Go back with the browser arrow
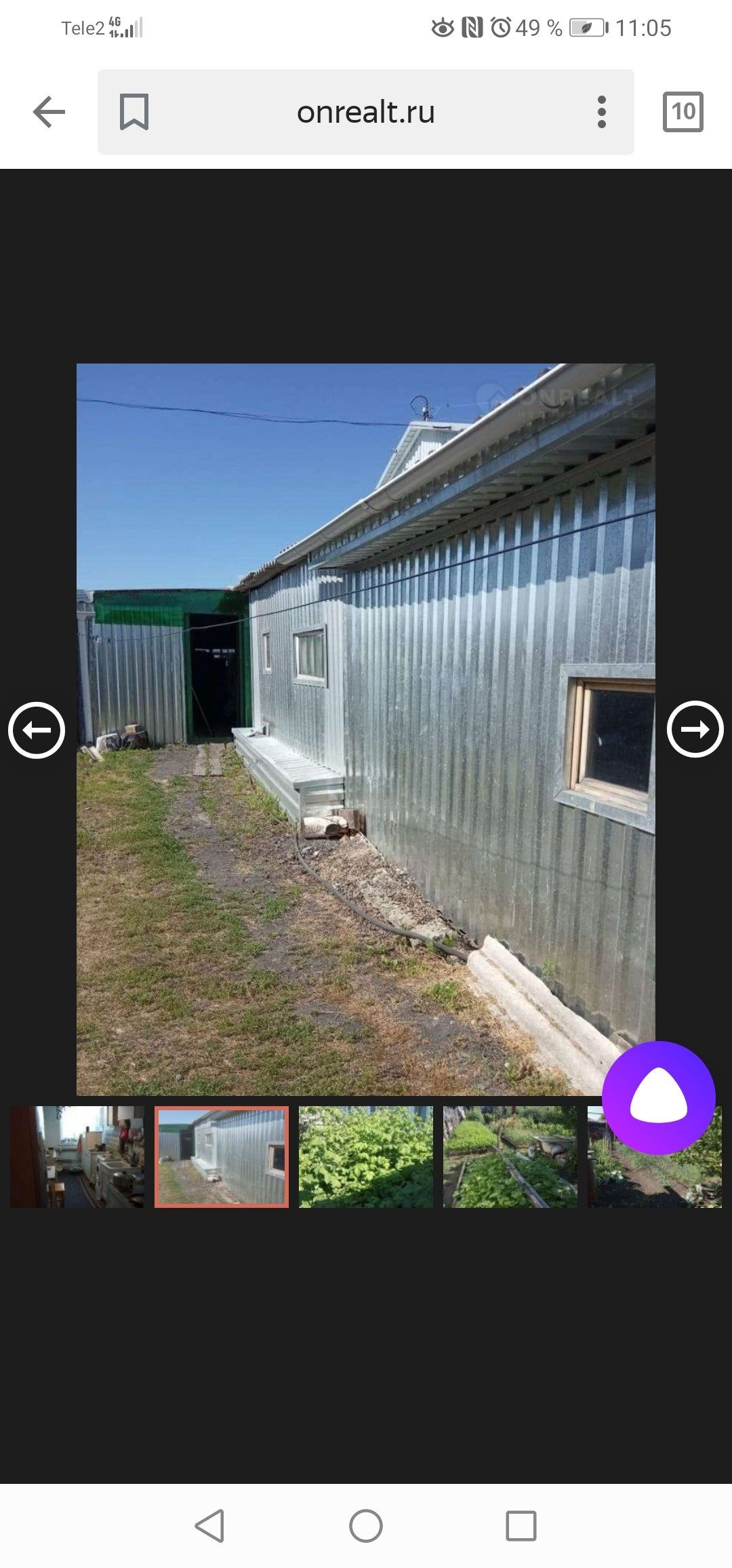Screen dimensions: 732x1568 pyautogui.click(x=49, y=112)
